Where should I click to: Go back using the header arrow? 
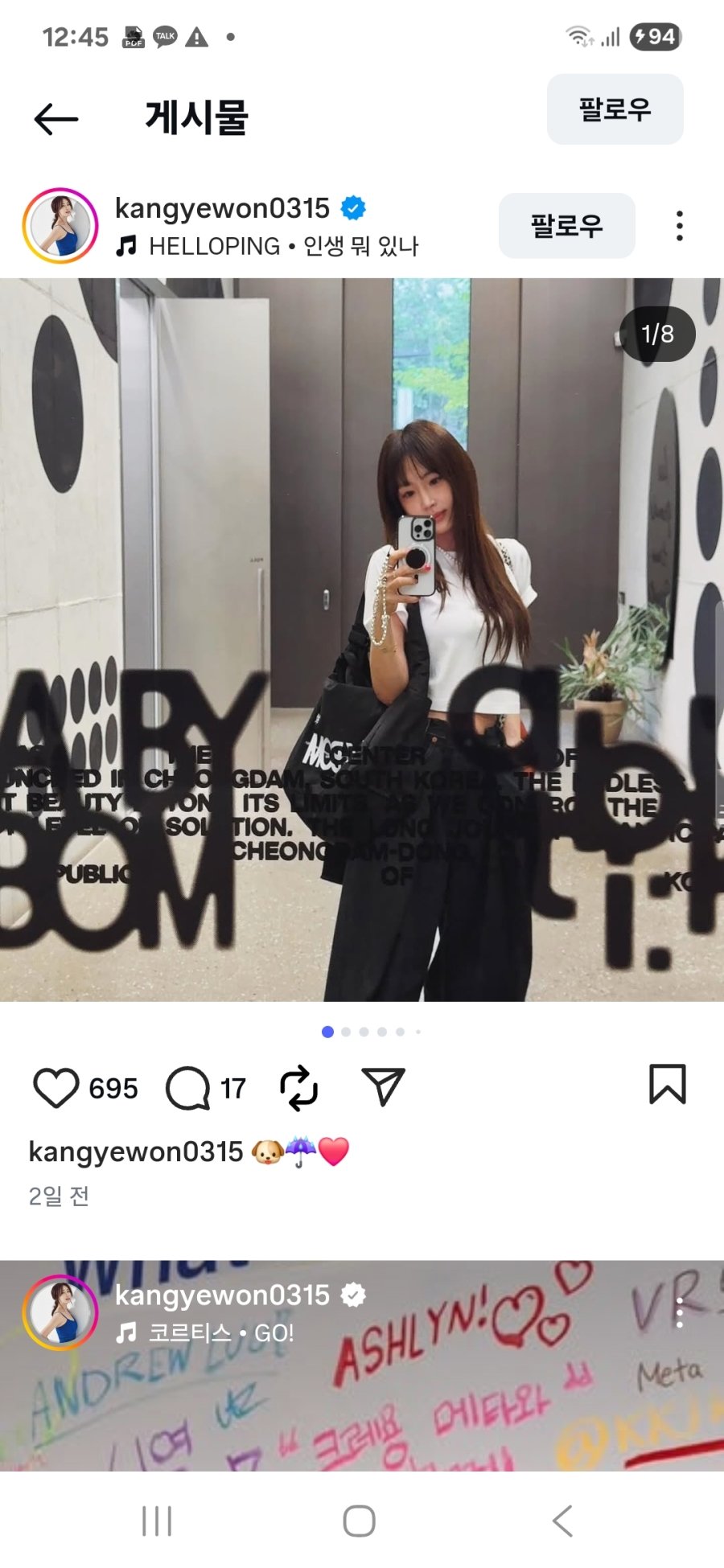(x=56, y=119)
